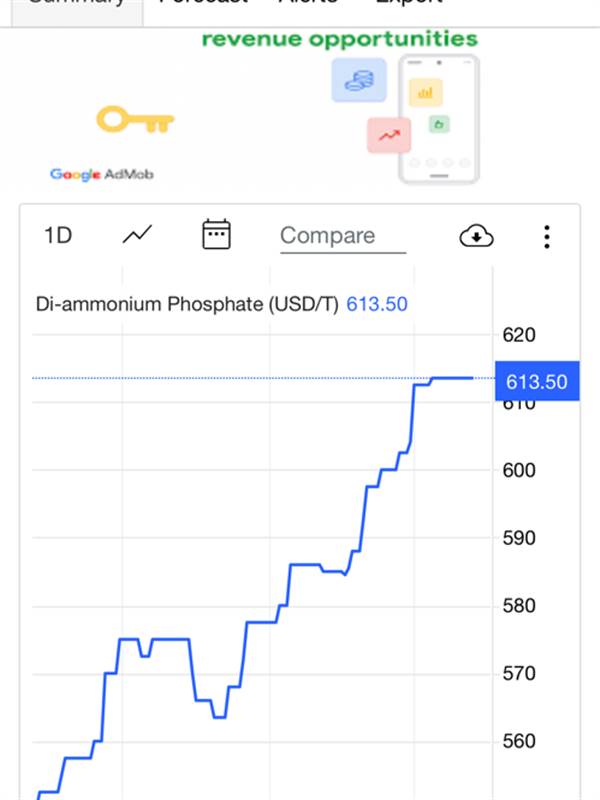Screen dimensions: 600x800
Task: Tap the Compare field
Action: [342, 236]
